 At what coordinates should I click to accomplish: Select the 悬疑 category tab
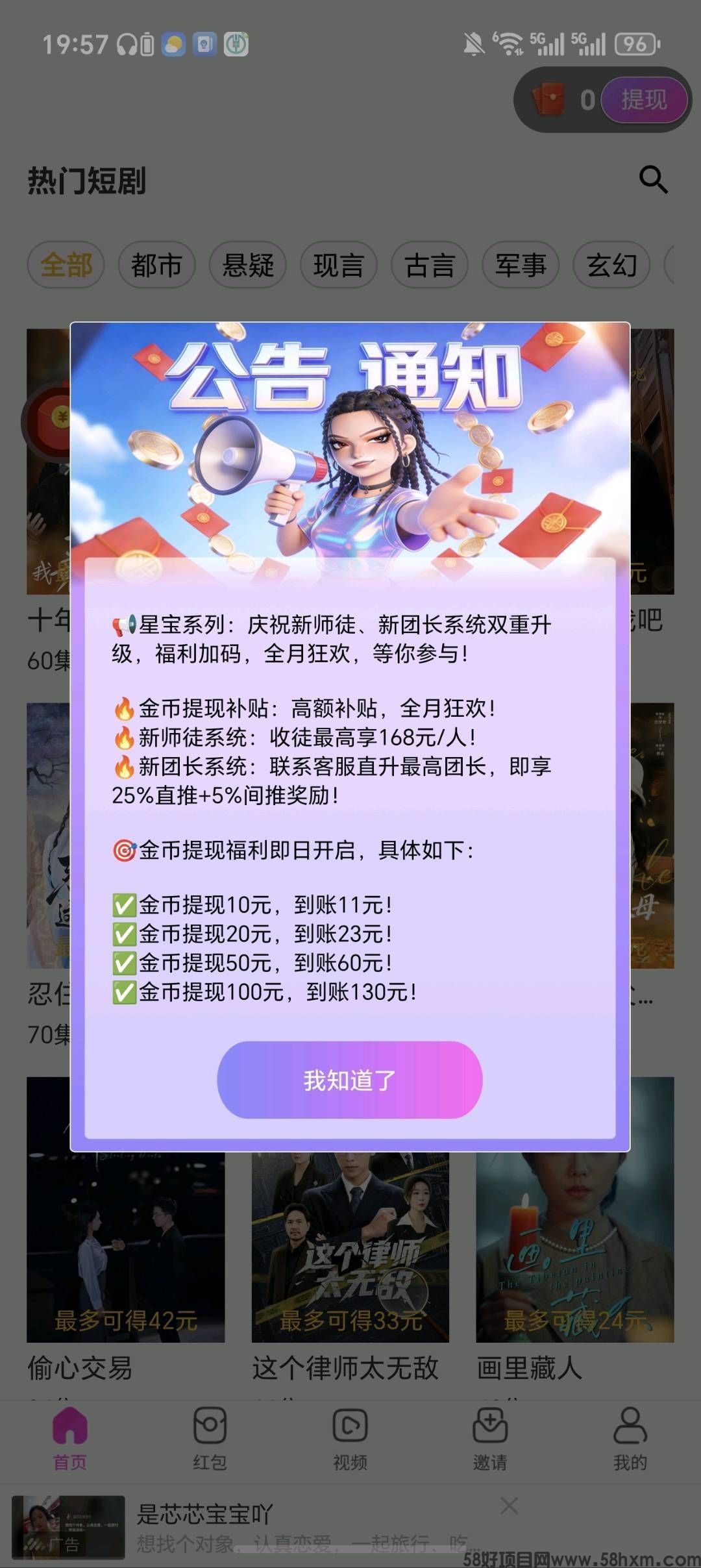248,265
